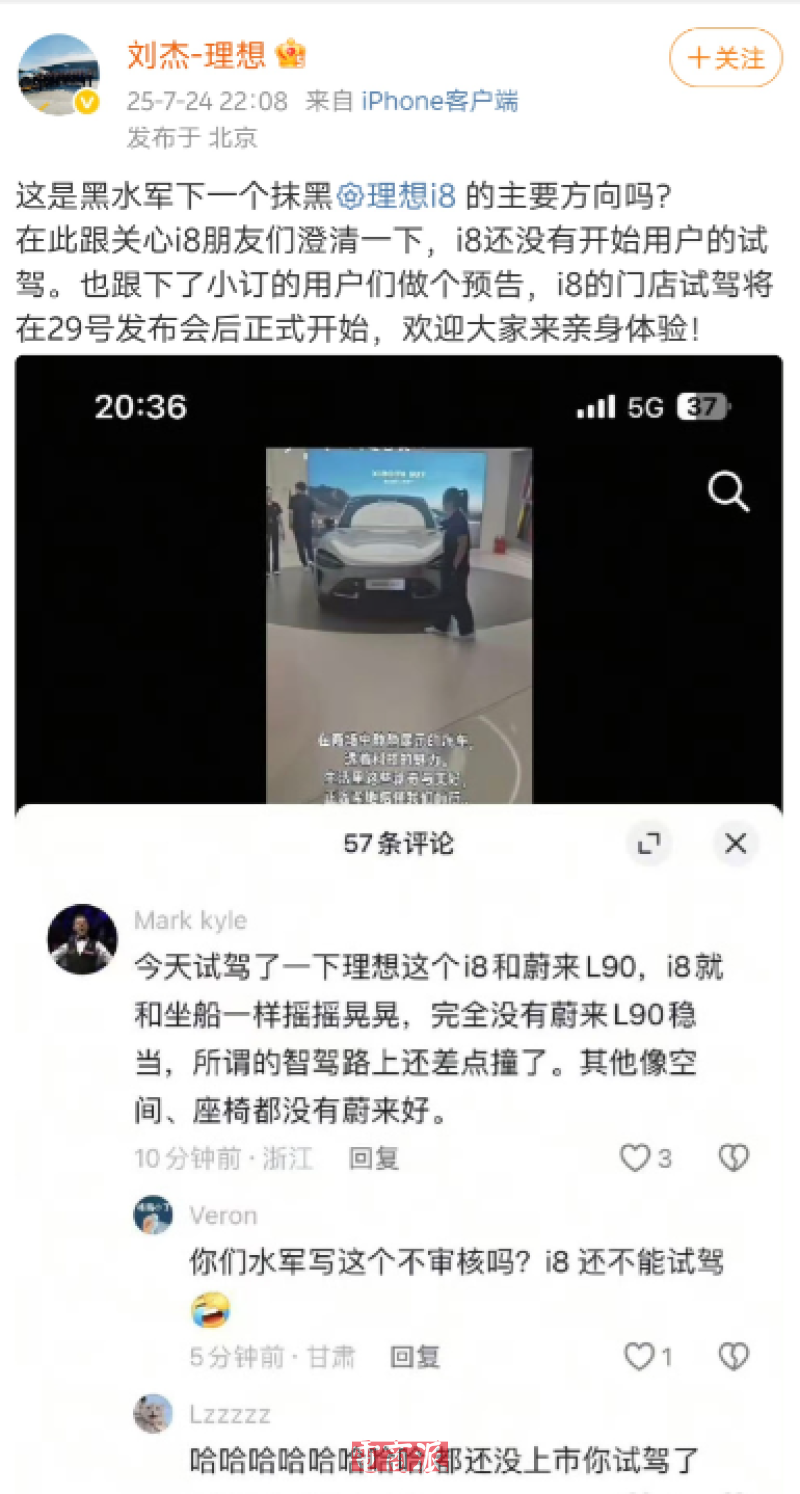Viewport: 800px width, 1494px height.
Task: View the attached screenshot image in the post
Action: tap(398, 580)
